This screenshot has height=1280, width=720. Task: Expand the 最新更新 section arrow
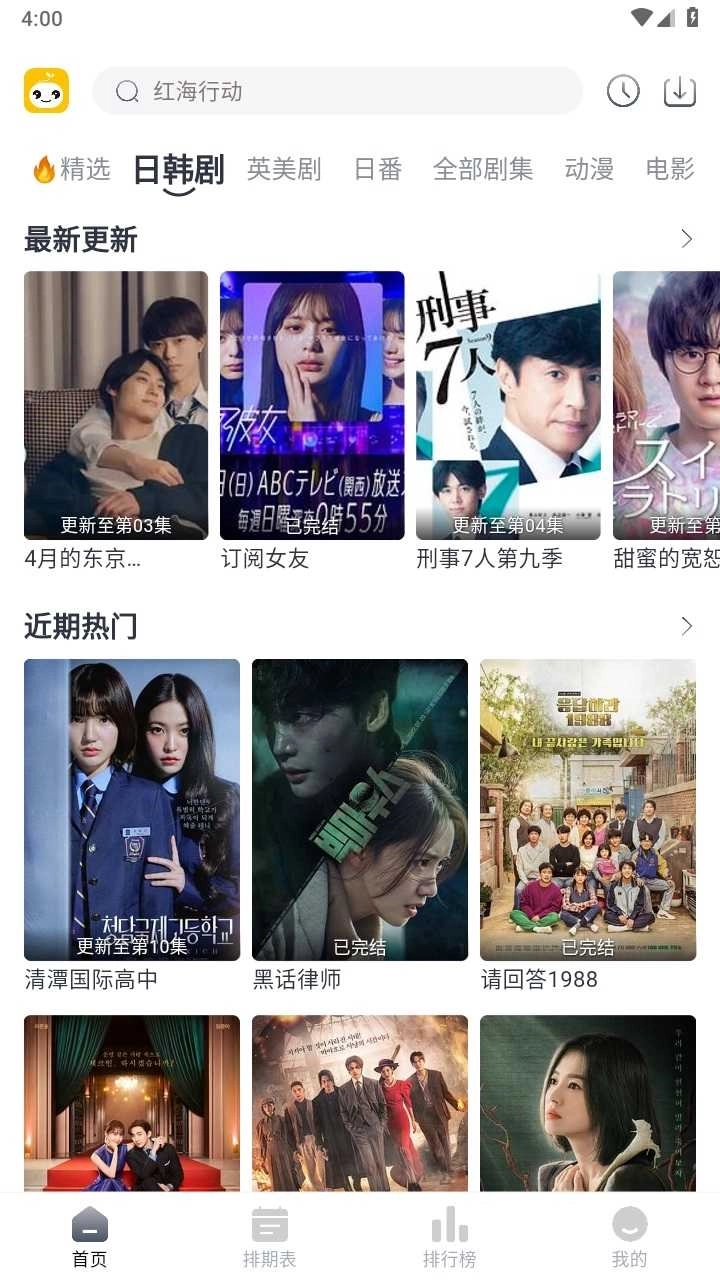[x=686, y=239]
